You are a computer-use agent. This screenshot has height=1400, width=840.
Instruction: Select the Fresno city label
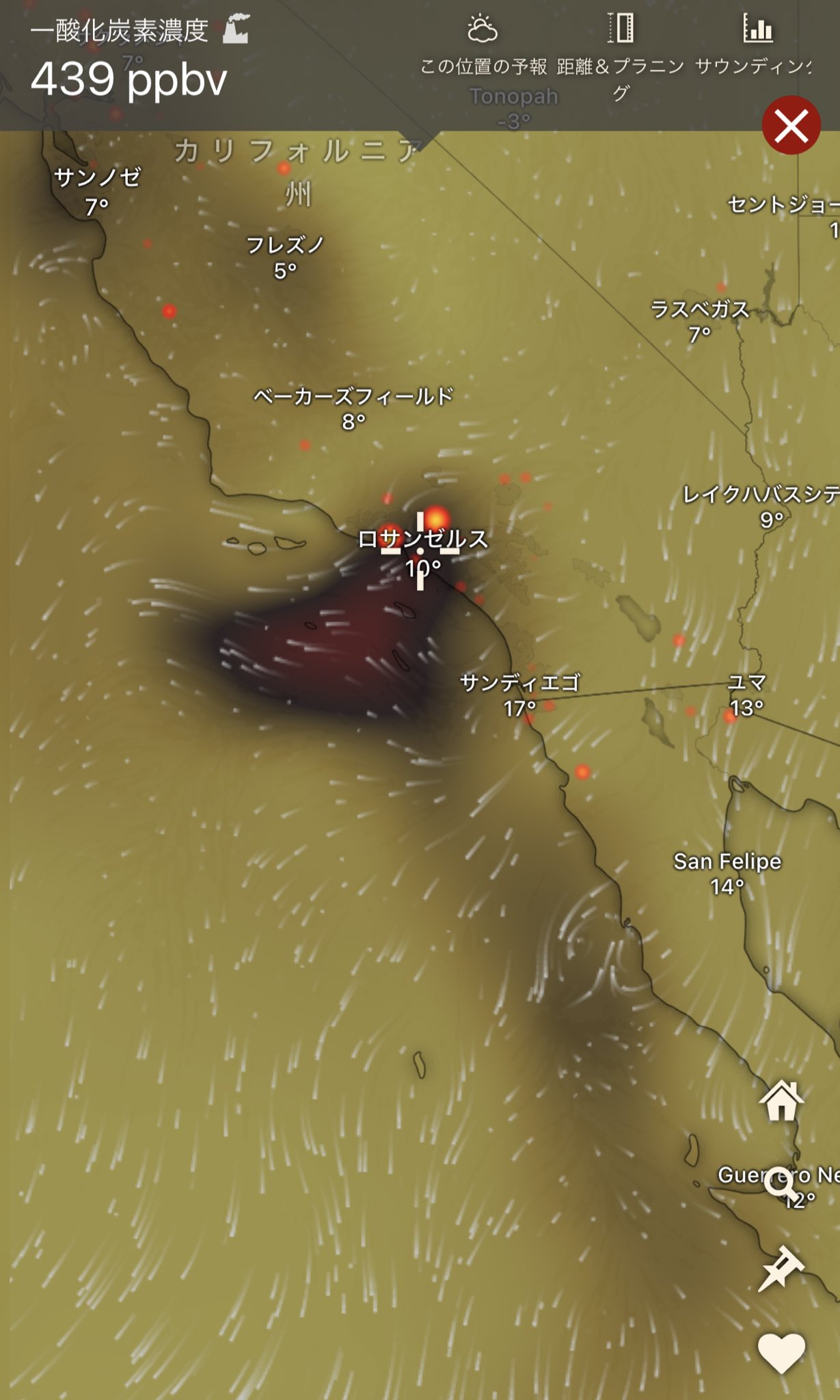(x=285, y=258)
